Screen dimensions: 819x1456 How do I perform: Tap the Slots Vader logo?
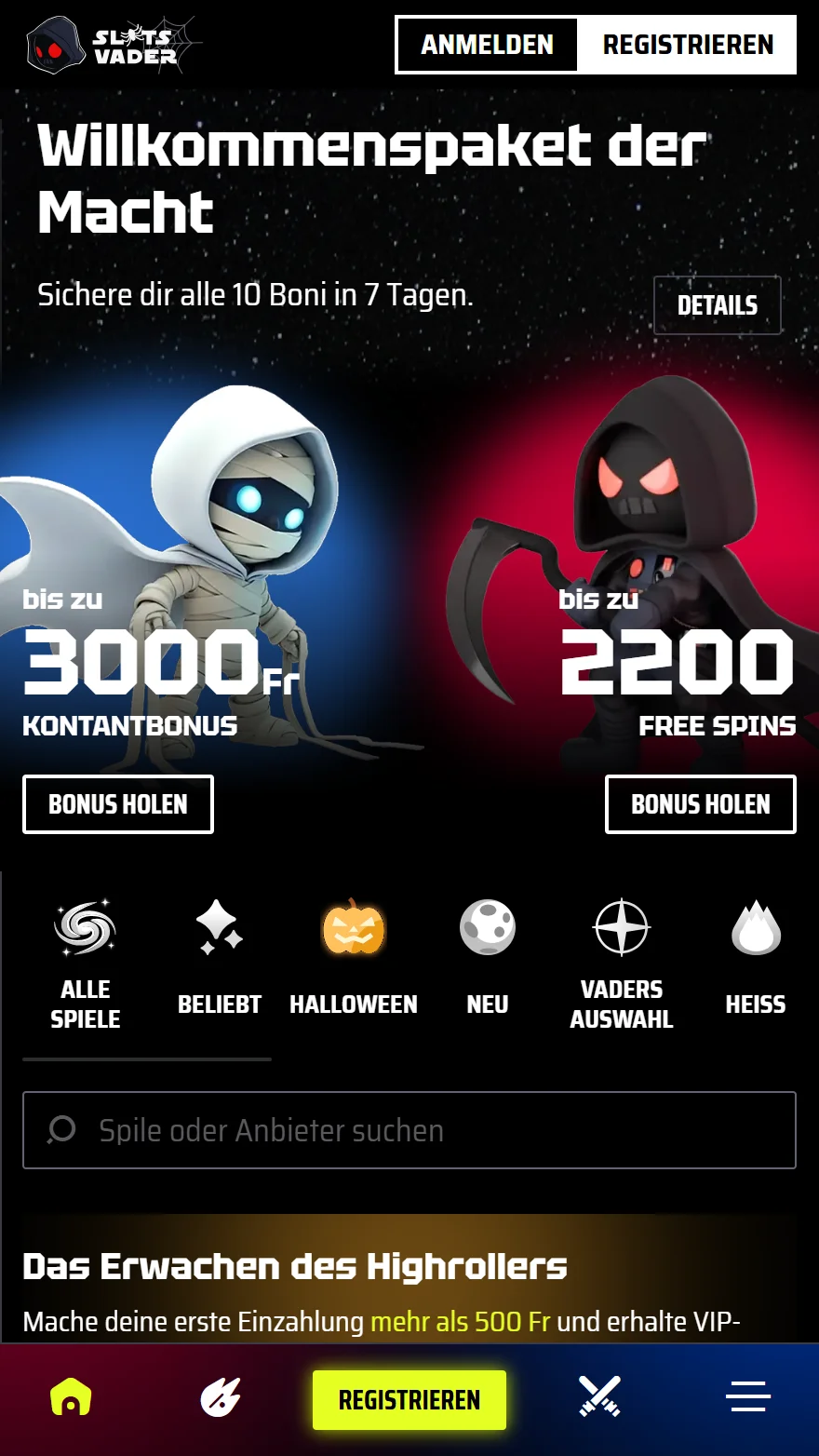coord(112,45)
